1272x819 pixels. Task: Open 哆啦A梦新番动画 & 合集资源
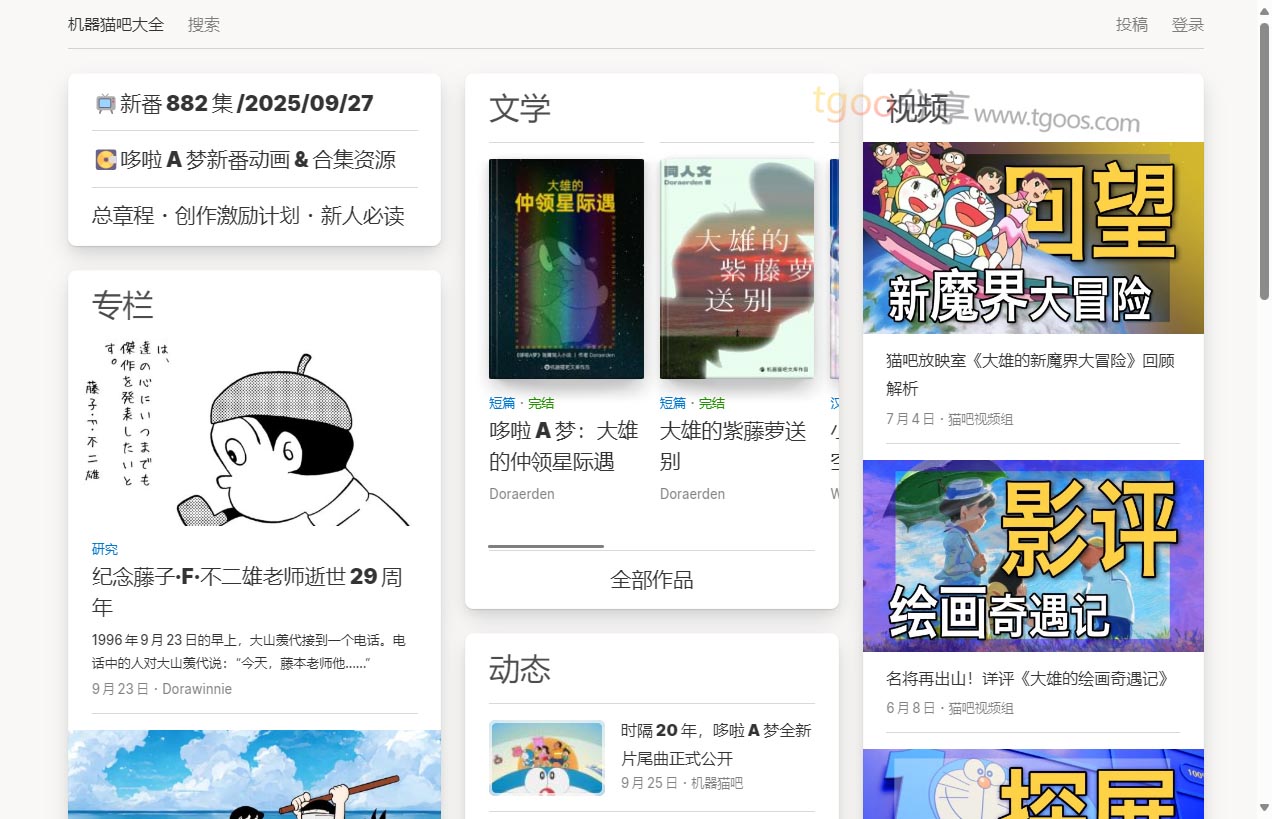tap(257, 159)
